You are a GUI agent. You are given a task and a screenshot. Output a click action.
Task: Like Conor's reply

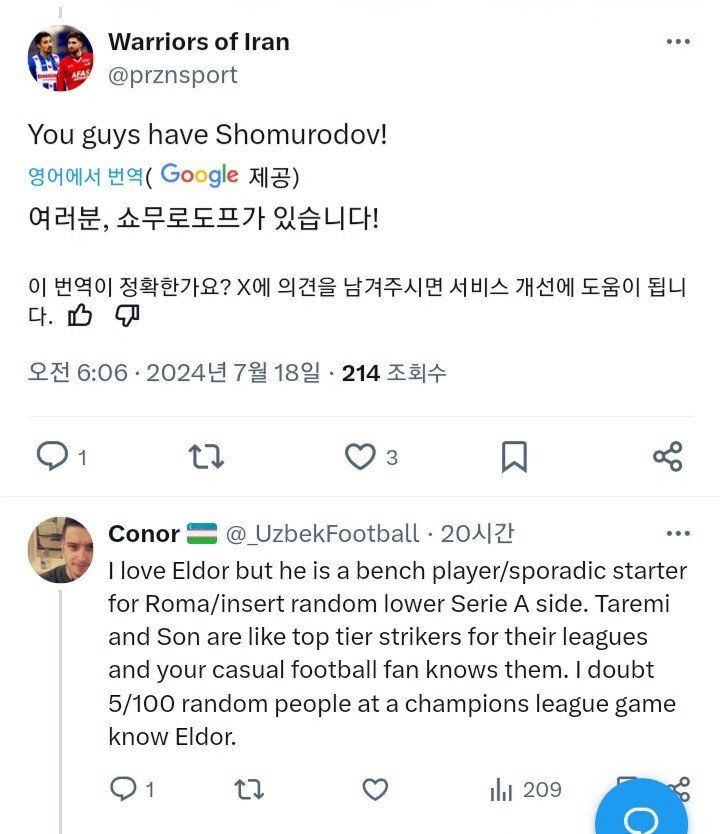pos(375,790)
